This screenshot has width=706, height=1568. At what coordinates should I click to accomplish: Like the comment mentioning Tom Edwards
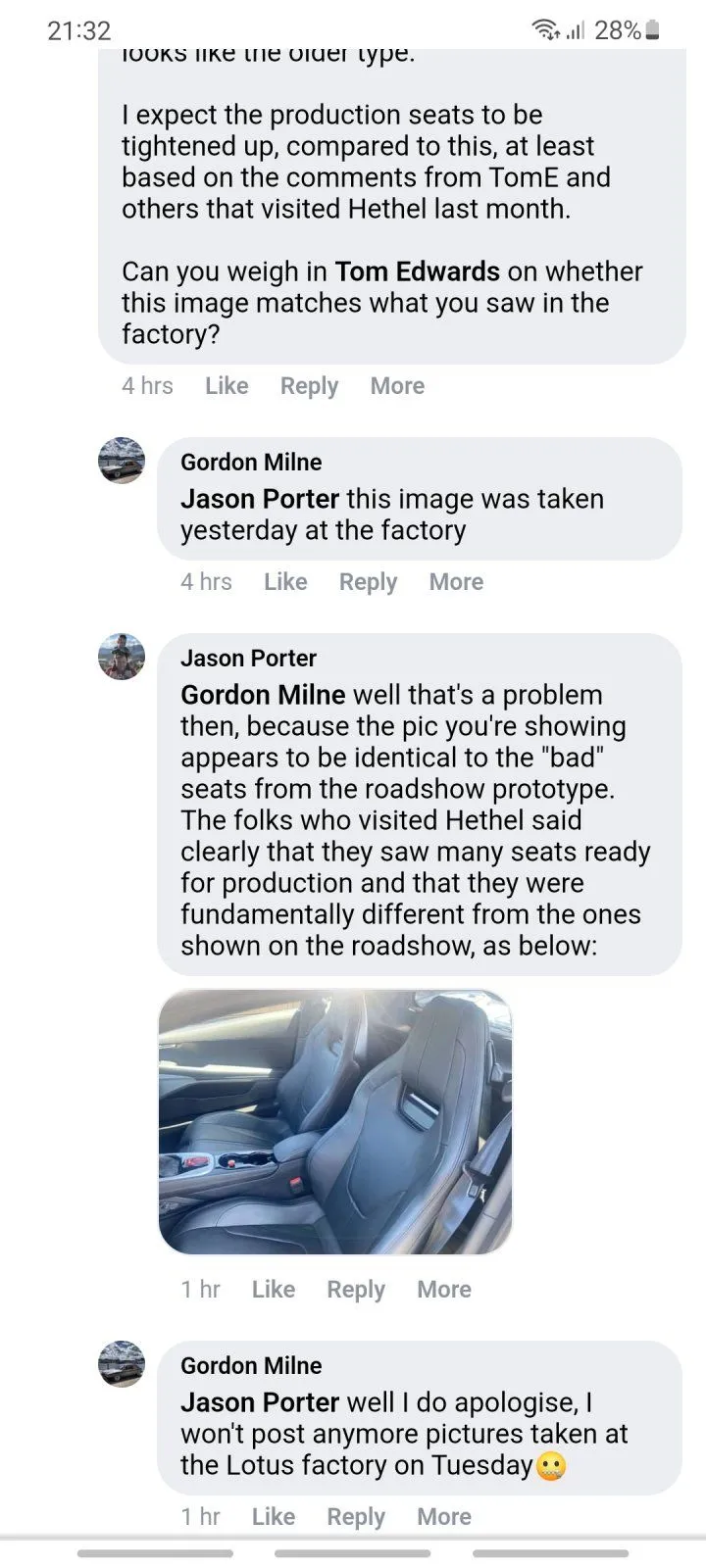click(x=227, y=386)
